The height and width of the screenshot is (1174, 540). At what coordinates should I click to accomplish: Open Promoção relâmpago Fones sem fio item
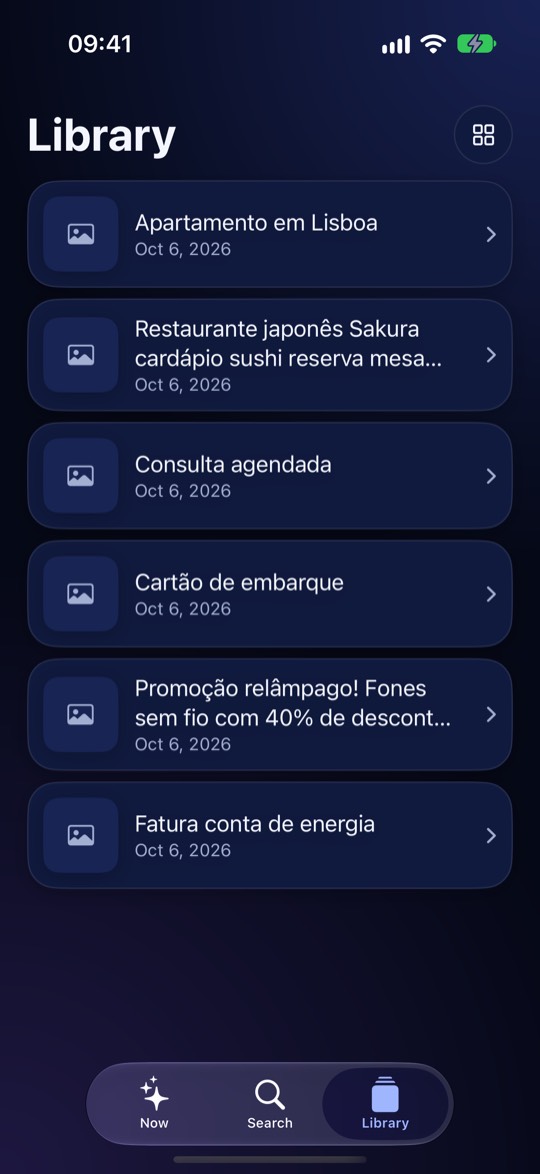[270, 714]
